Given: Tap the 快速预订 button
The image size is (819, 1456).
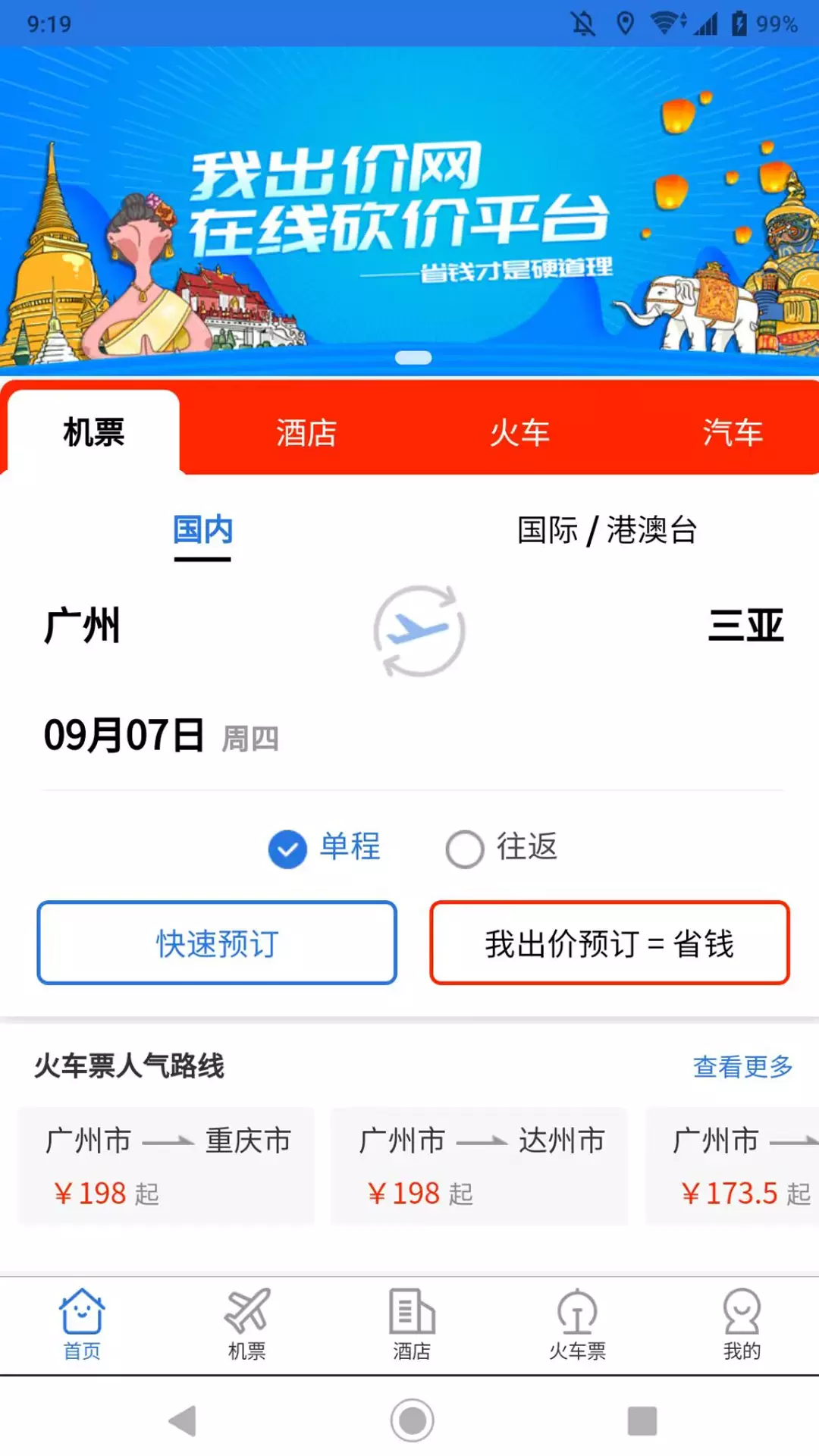Looking at the screenshot, I should point(217,943).
